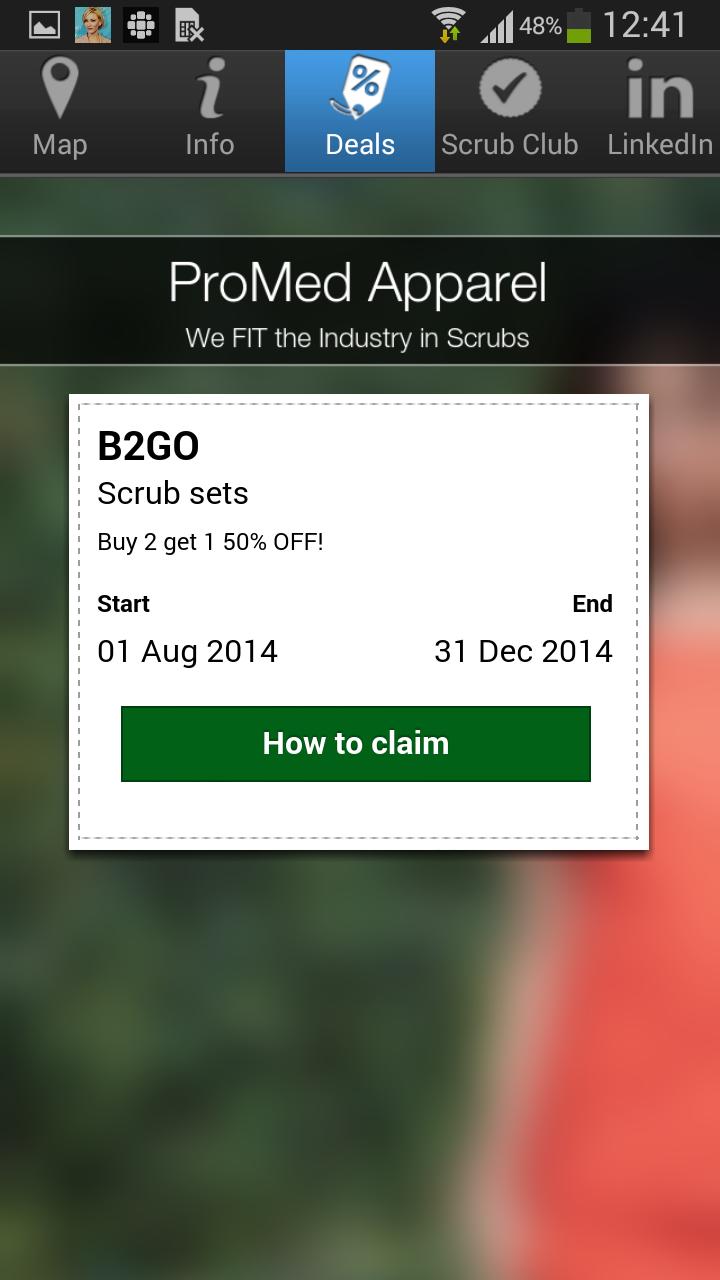Go to the Scrub Club tab
The height and width of the screenshot is (1280, 720).
coord(509,112)
